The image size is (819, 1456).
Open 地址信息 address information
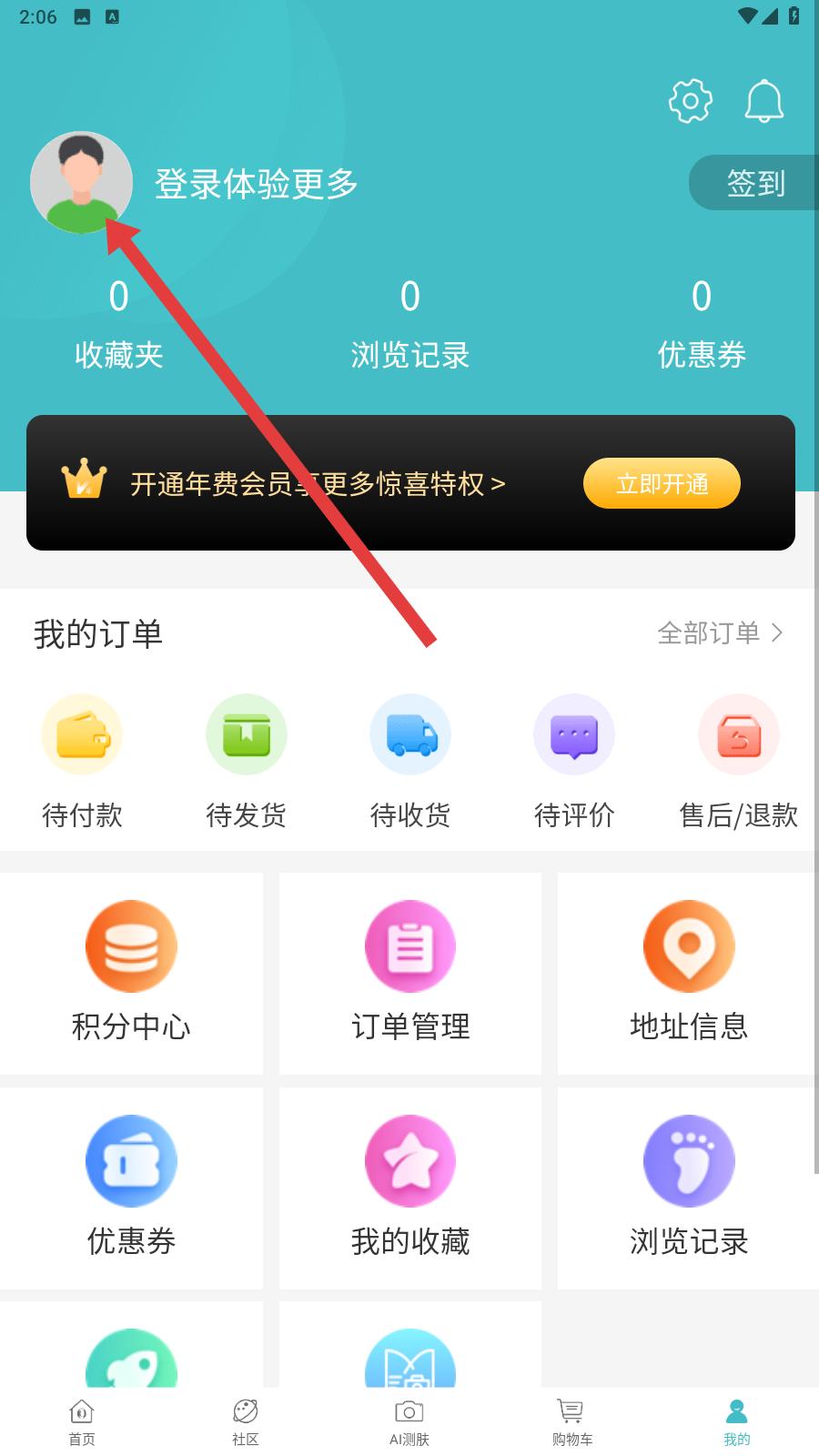click(689, 973)
